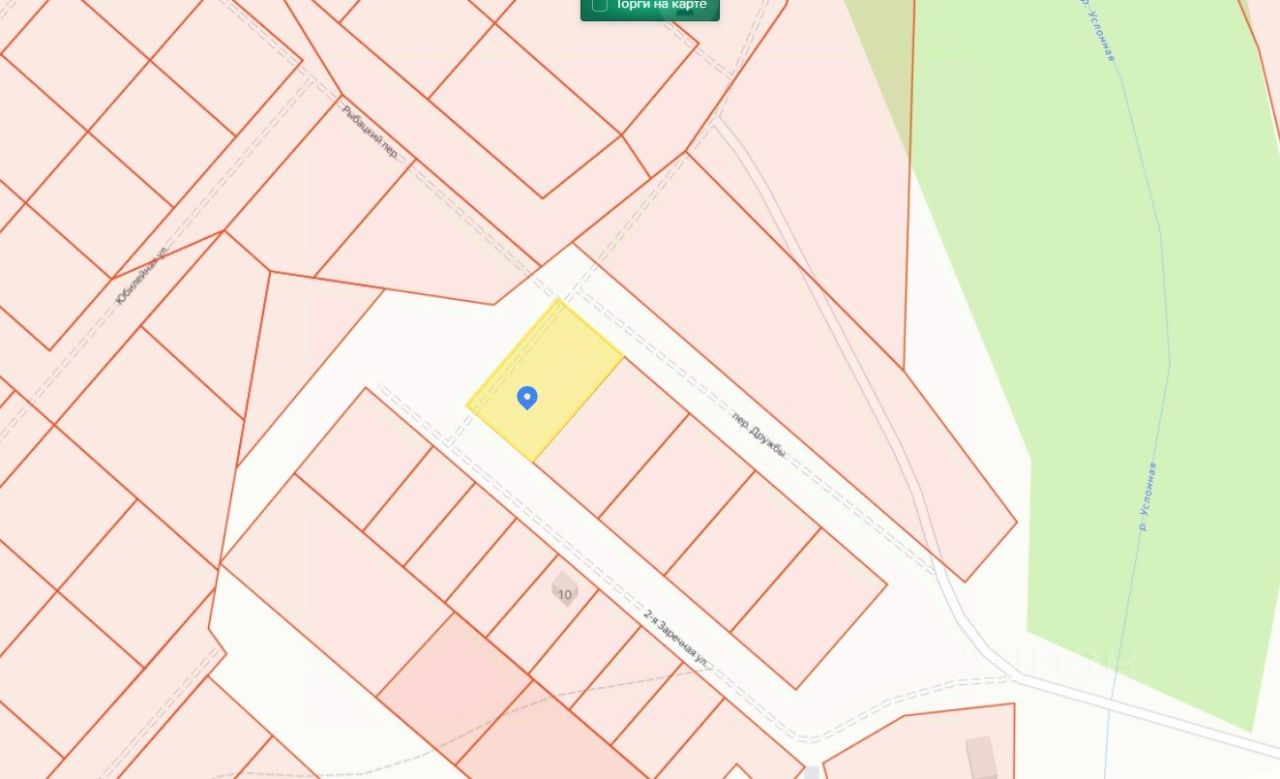Enable the "Торги на карте" checkbox
Screen dimensions: 1280x779
tap(600, 5)
